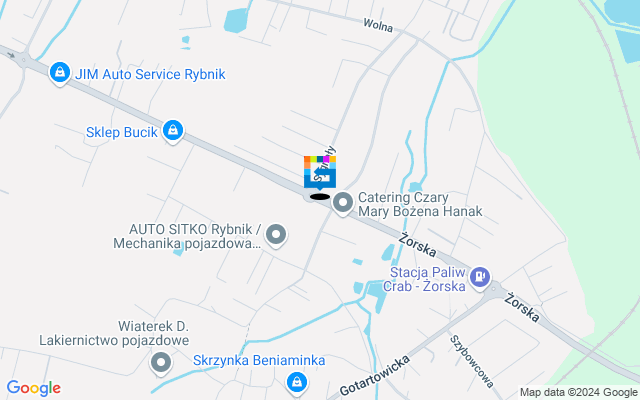640x400 pixels.
Task: Select the Stacja Paliw Crab fuel marker
Action: (x=480, y=276)
